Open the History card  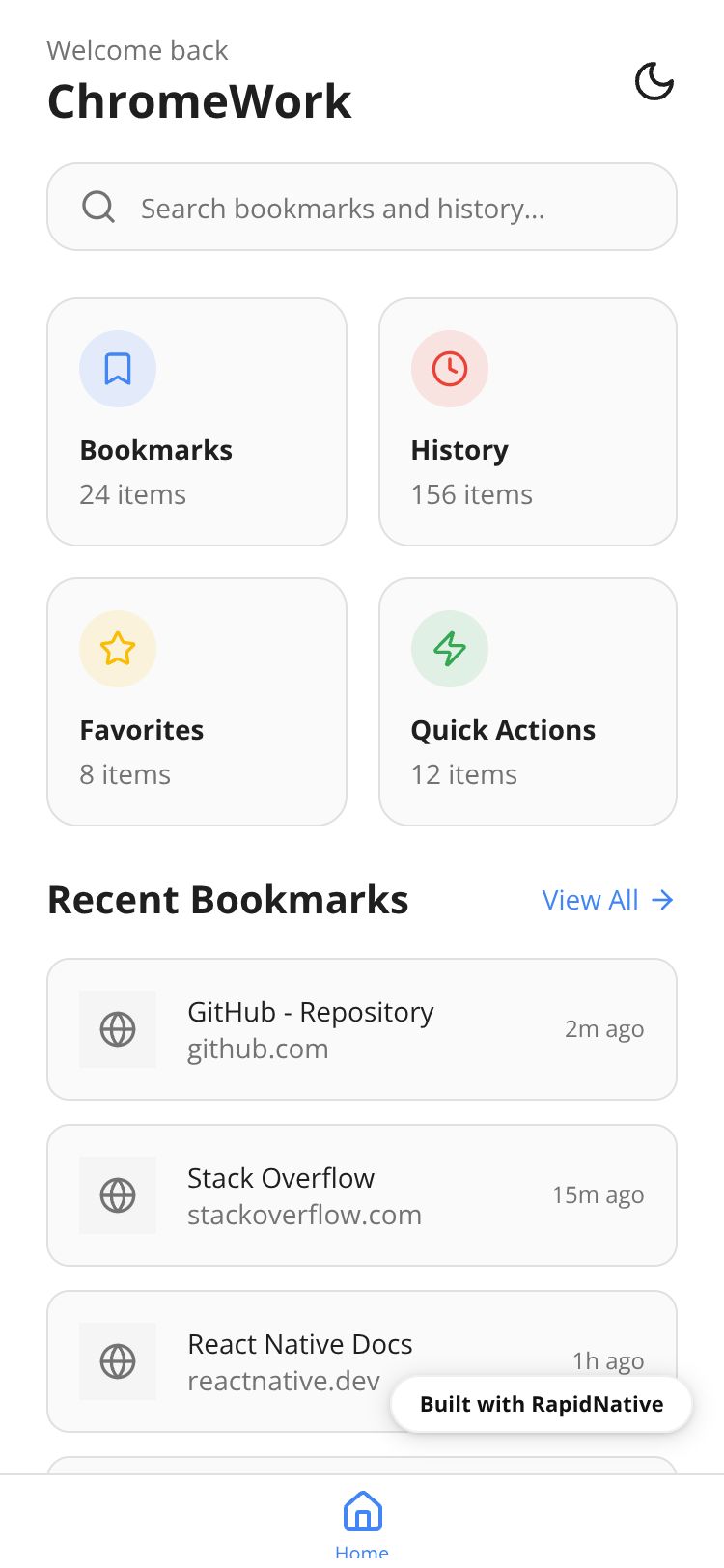pyautogui.click(x=528, y=422)
